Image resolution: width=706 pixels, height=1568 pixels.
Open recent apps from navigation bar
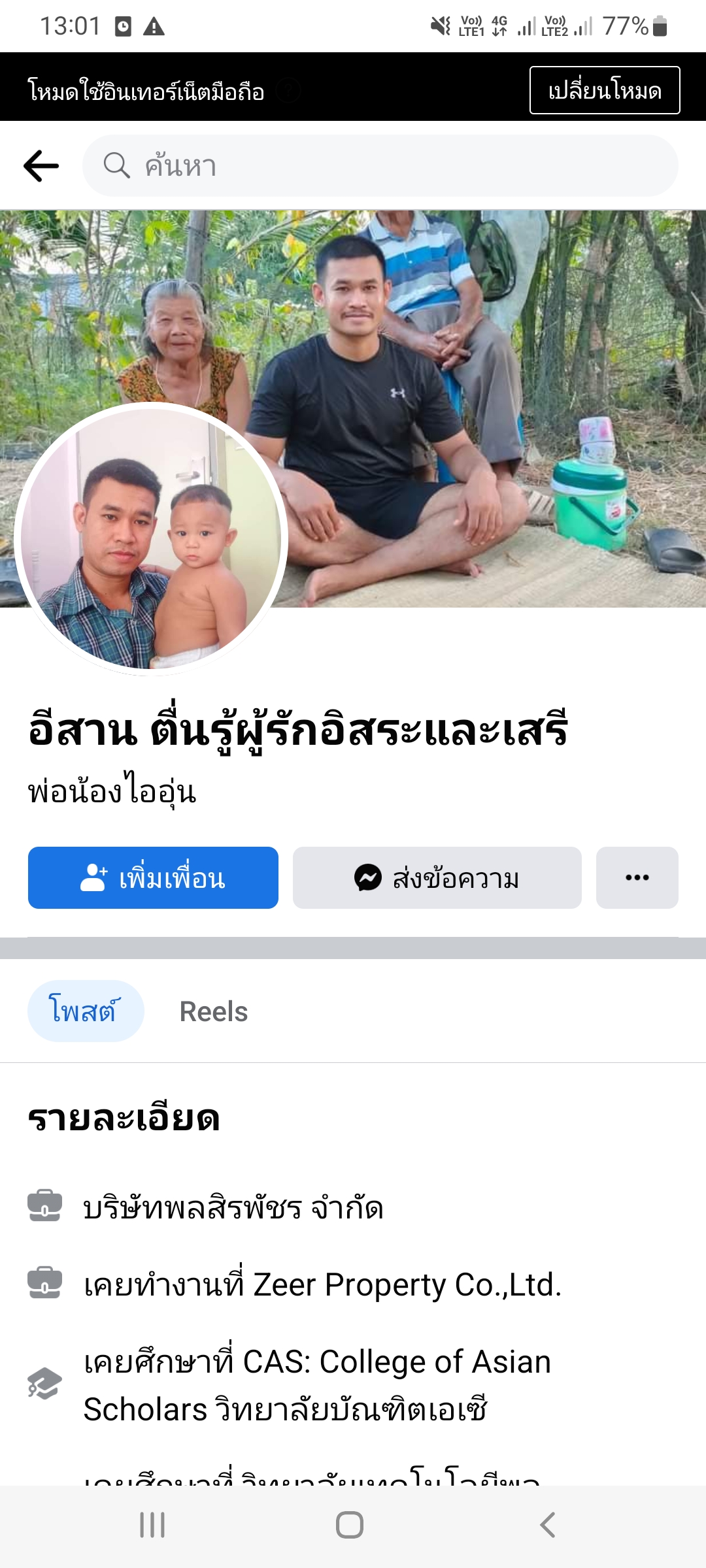coord(152,1525)
